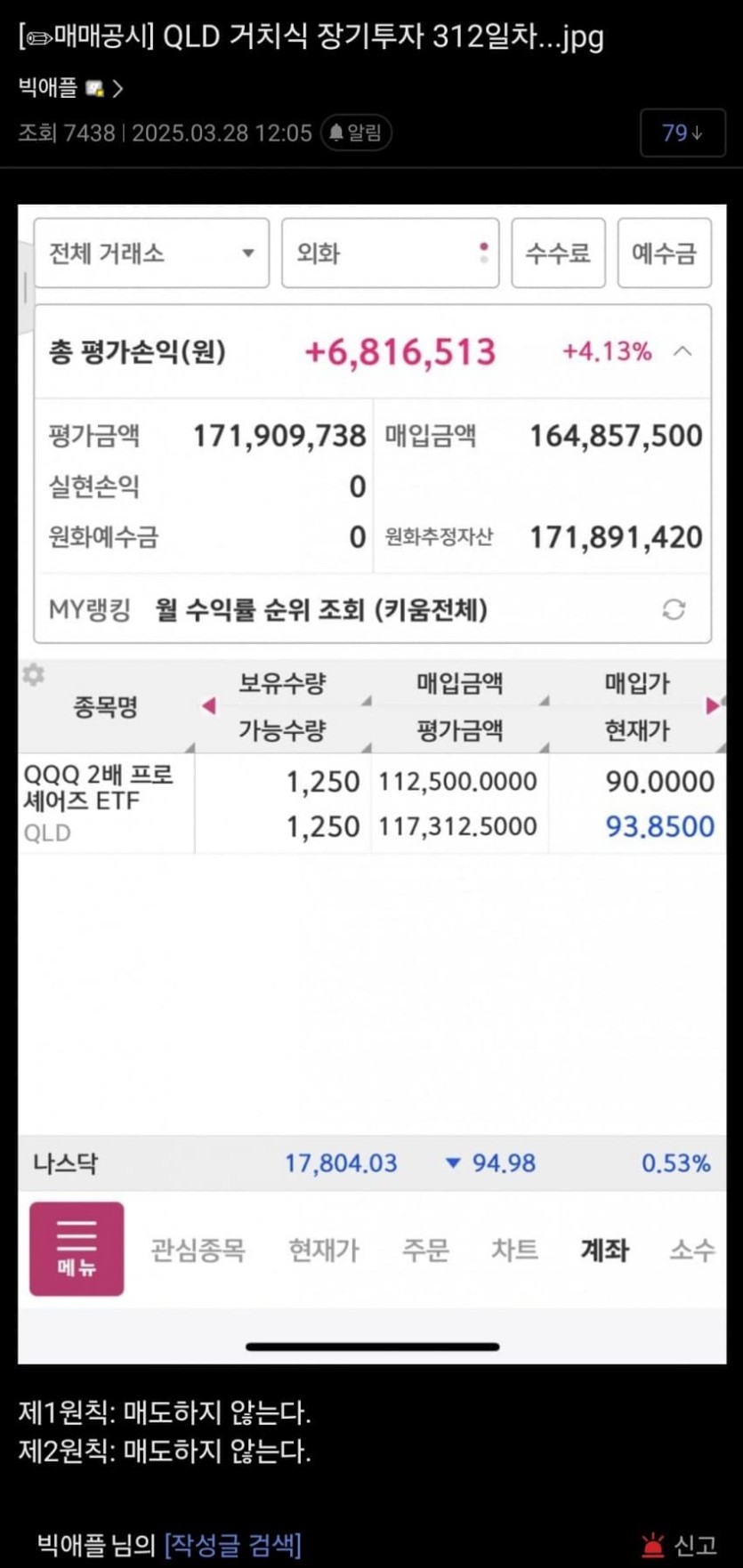Report this post with 신고
The image size is (743, 1568).
(680, 1545)
